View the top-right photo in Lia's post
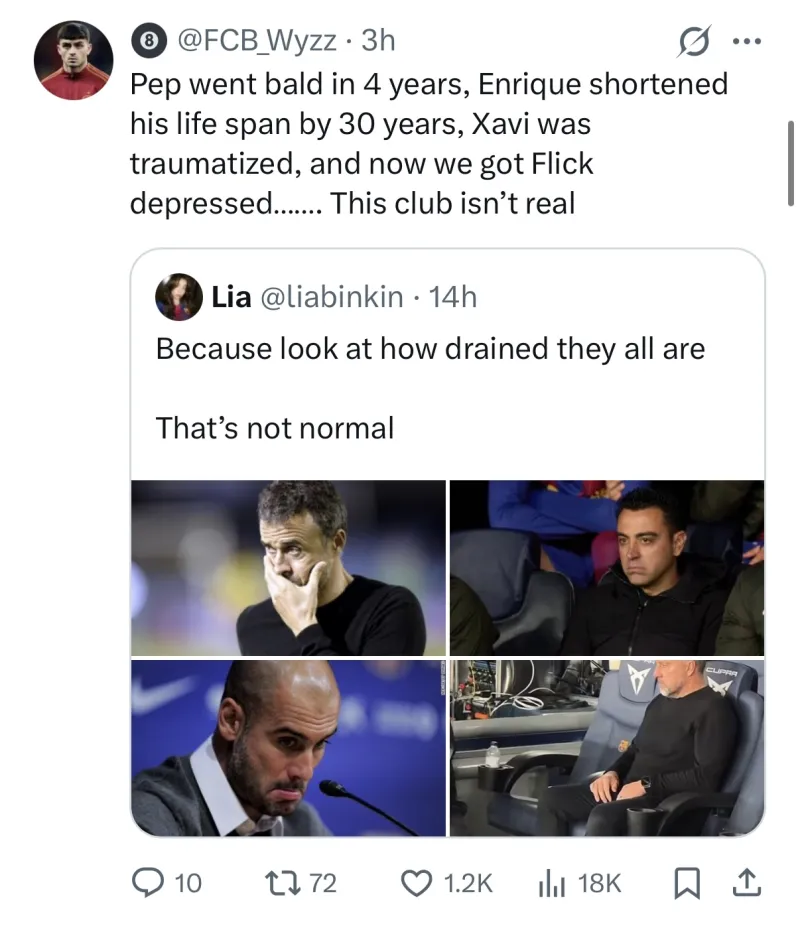The image size is (800, 926). [x=607, y=567]
